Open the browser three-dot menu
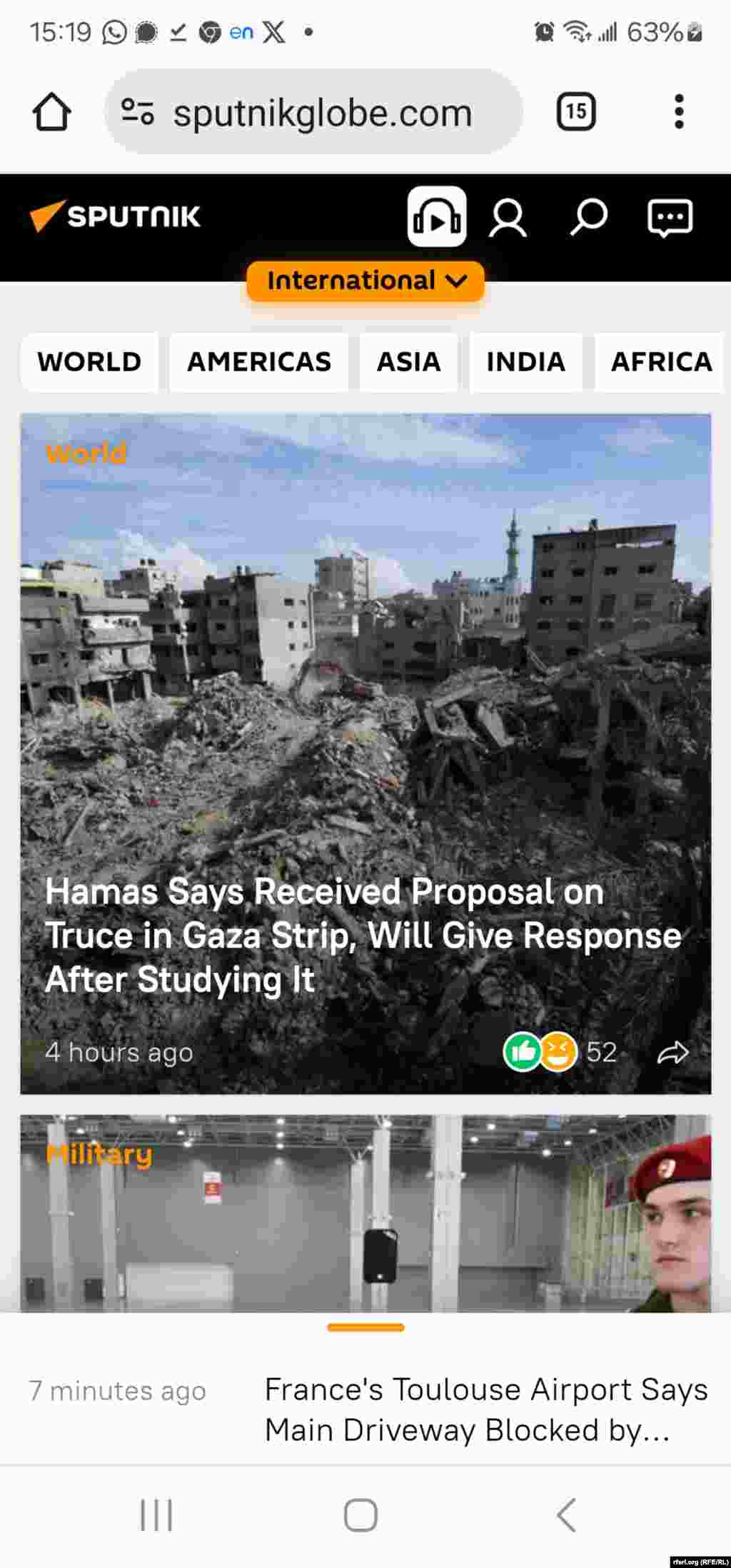The image size is (731, 1568). click(x=678, y=111)
